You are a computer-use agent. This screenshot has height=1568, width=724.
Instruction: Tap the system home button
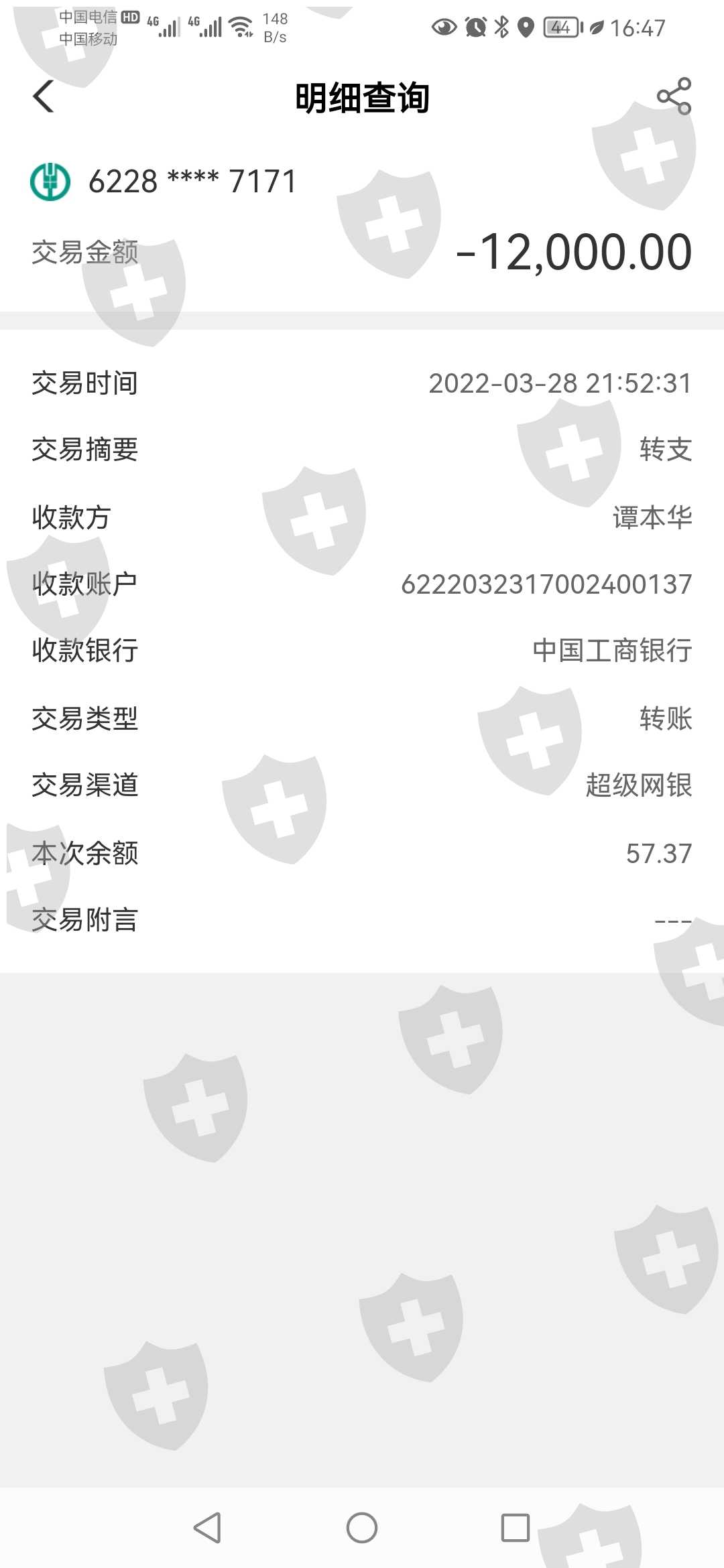point(362,1528)
